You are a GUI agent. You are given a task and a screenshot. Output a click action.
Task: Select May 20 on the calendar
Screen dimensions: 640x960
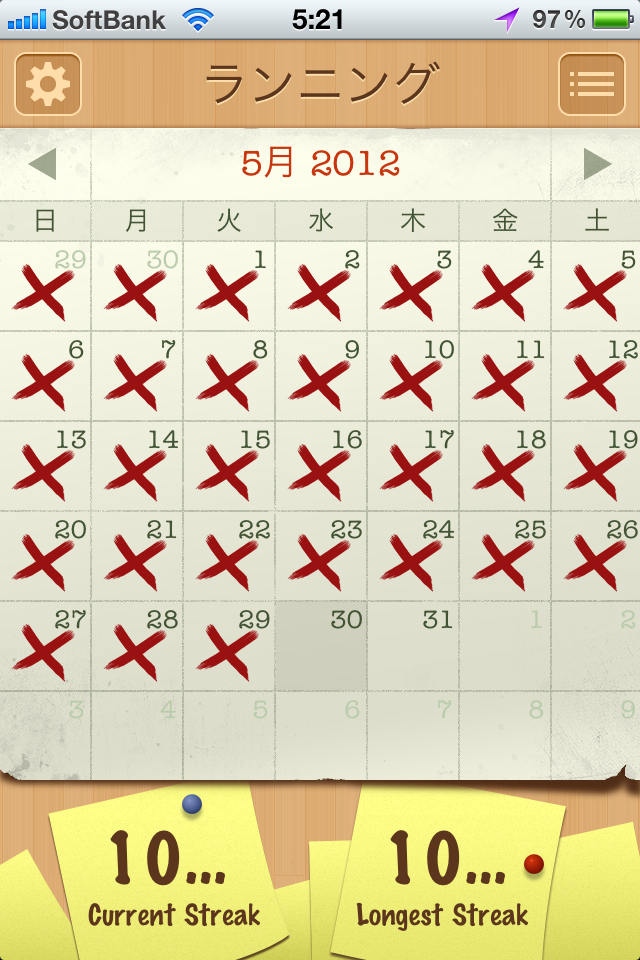(x=45, y=556)
